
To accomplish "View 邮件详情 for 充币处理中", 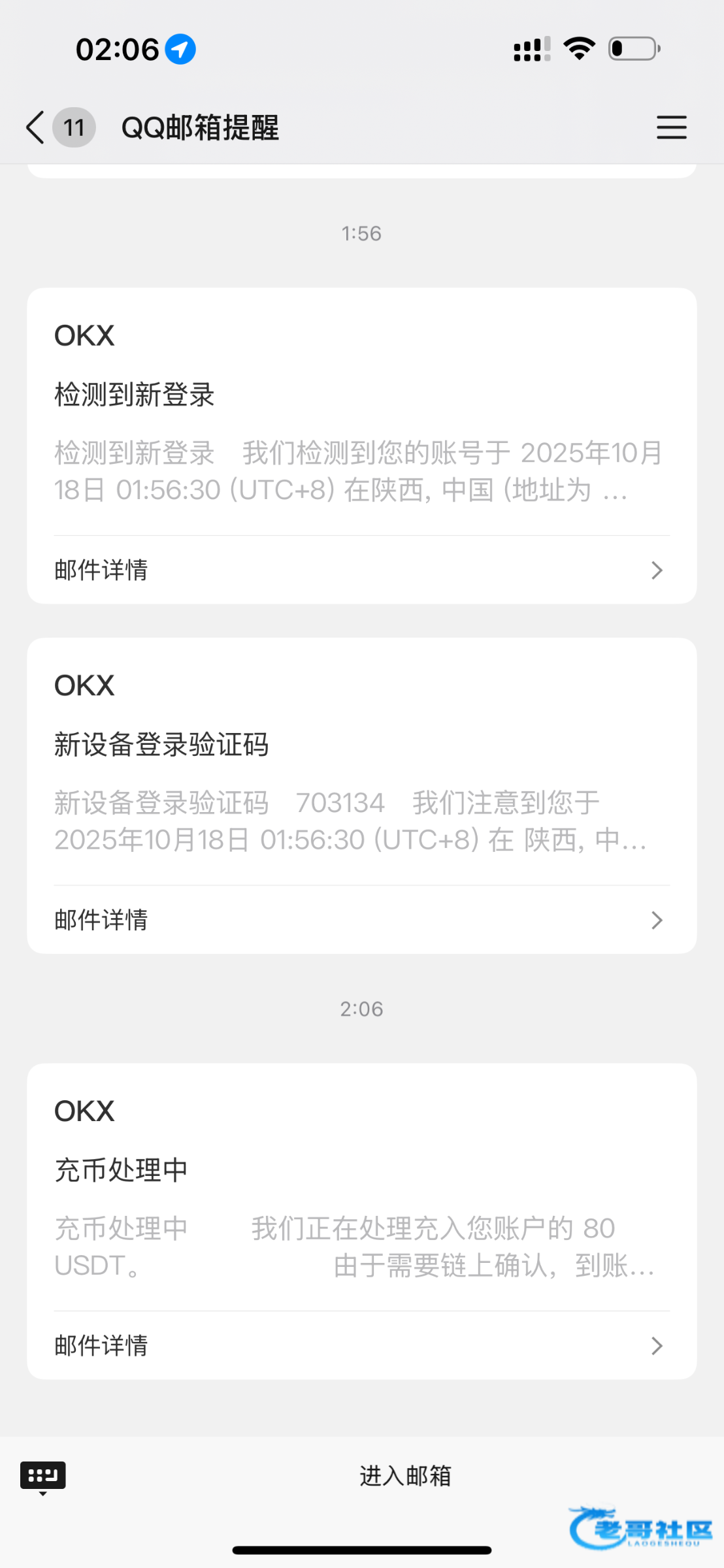I will coord(361,1345).
